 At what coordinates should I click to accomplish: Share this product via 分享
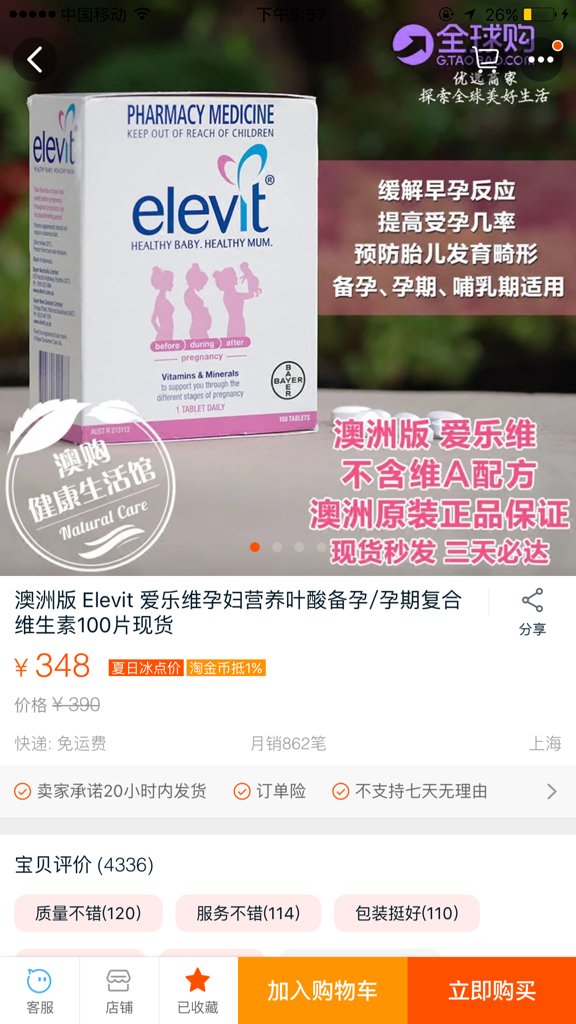pos(532,612)
